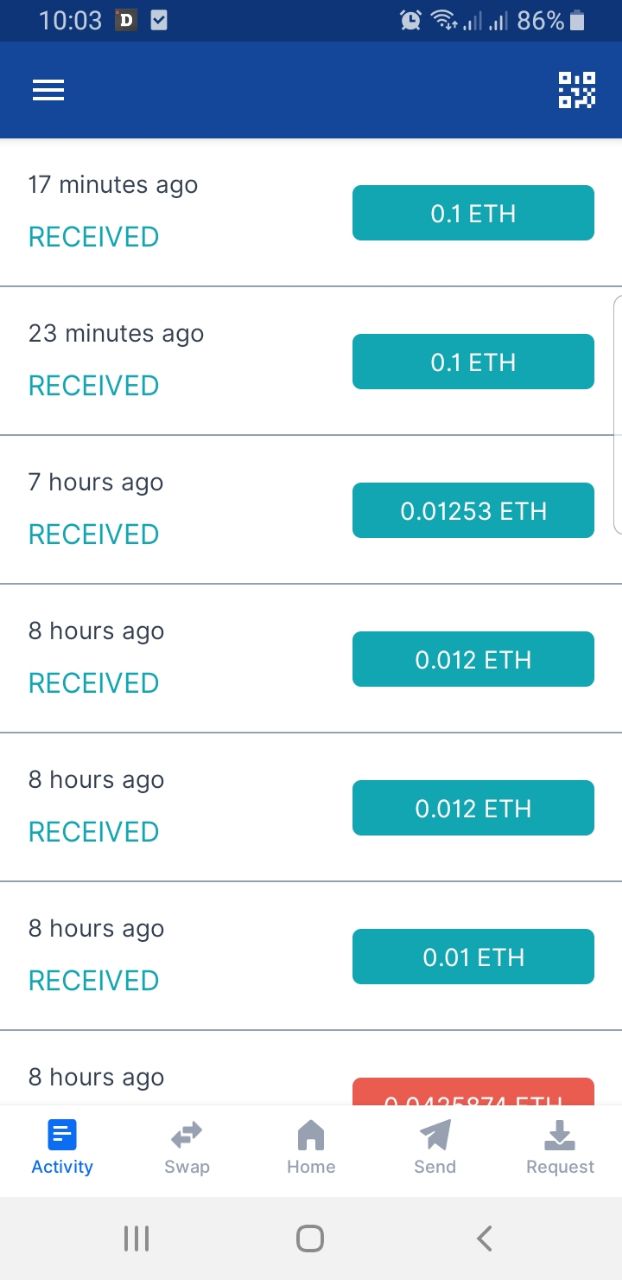
Task: Select the Activity tab
Action: click(62, 1148)
